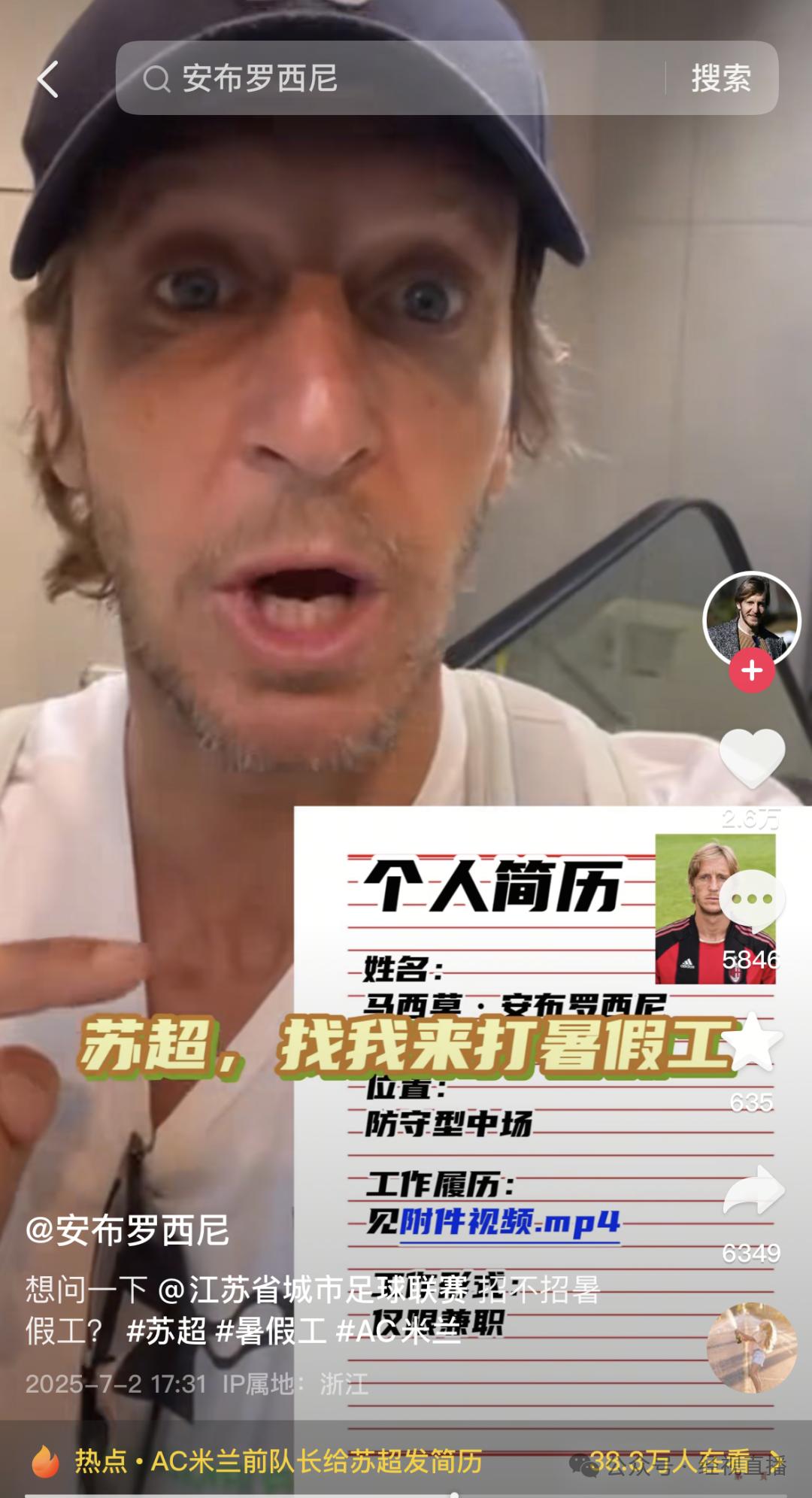Screen dimensions: 812x1498
Task: Open the @安布罗西尼 username
Action: pos(128,1230)
